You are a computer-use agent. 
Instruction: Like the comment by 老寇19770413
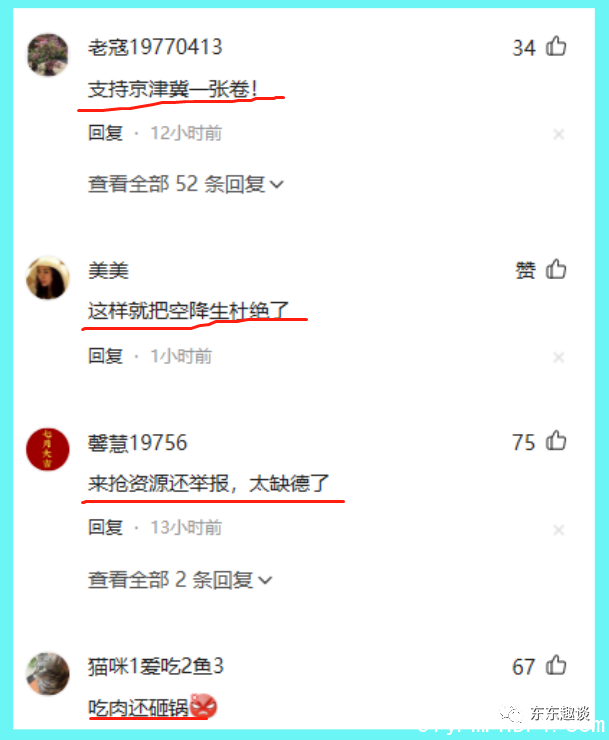(556, 47)
